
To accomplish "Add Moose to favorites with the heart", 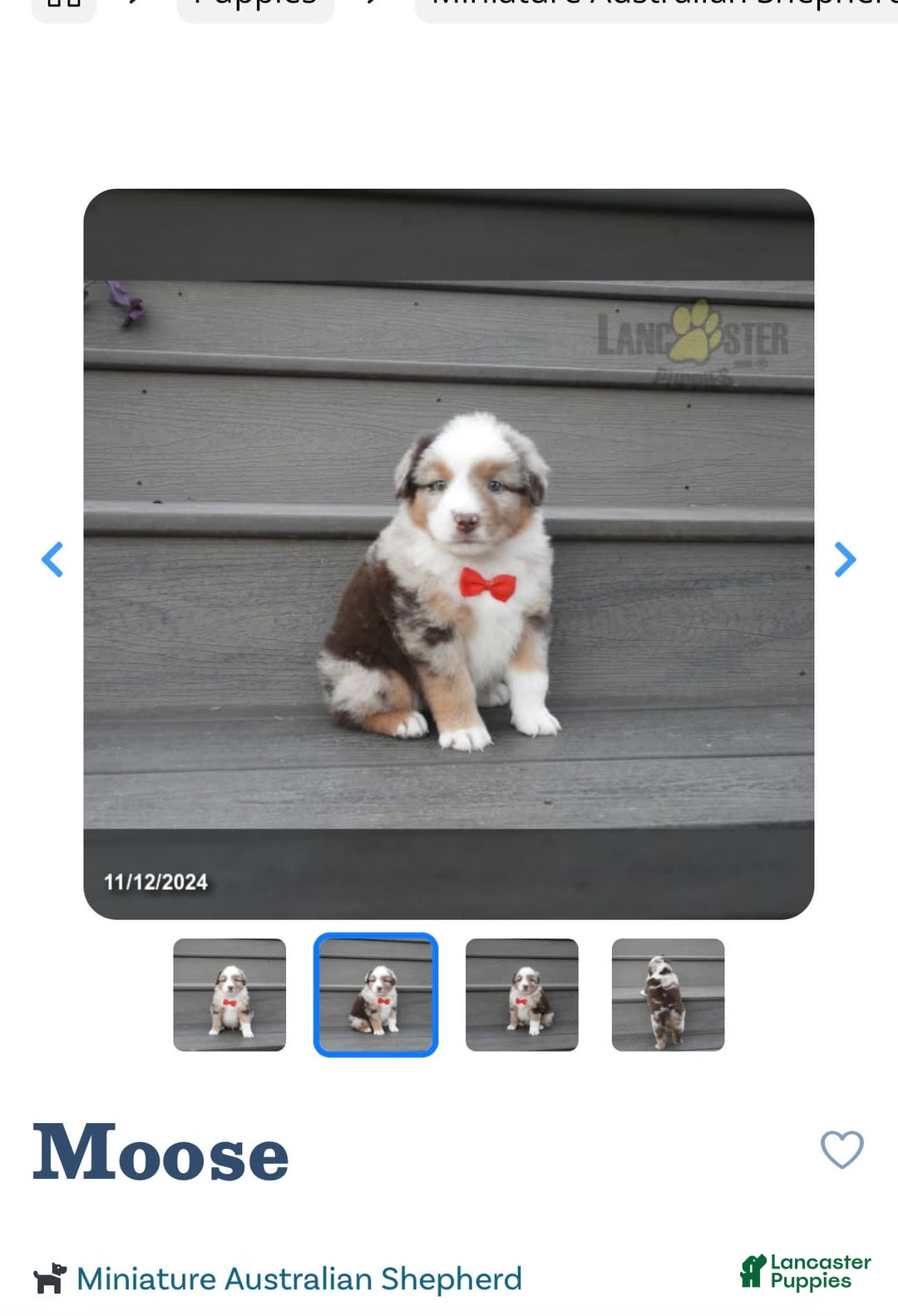I will pyautogui.click(x=841, y=1150).
